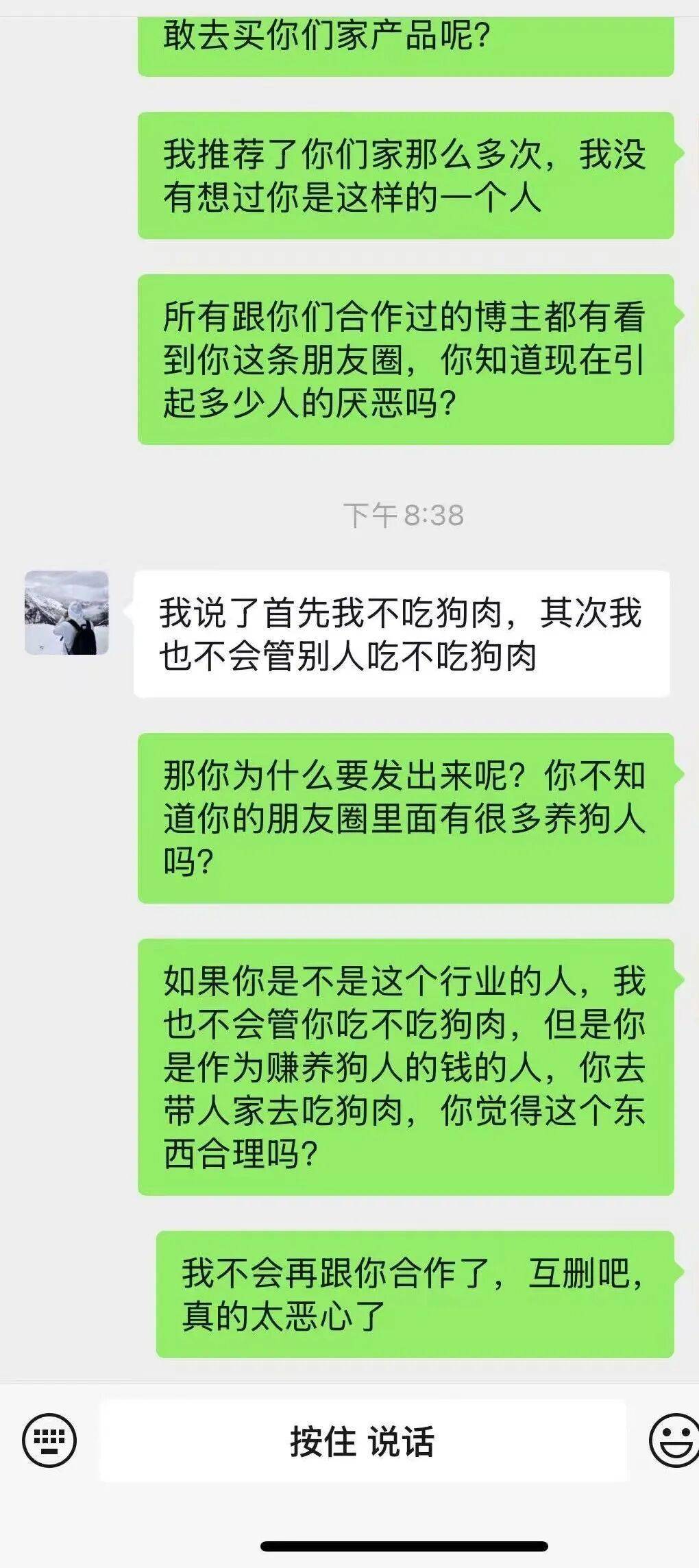Switch to keyboard text input
The image size is (699, 1568).
49,1440
